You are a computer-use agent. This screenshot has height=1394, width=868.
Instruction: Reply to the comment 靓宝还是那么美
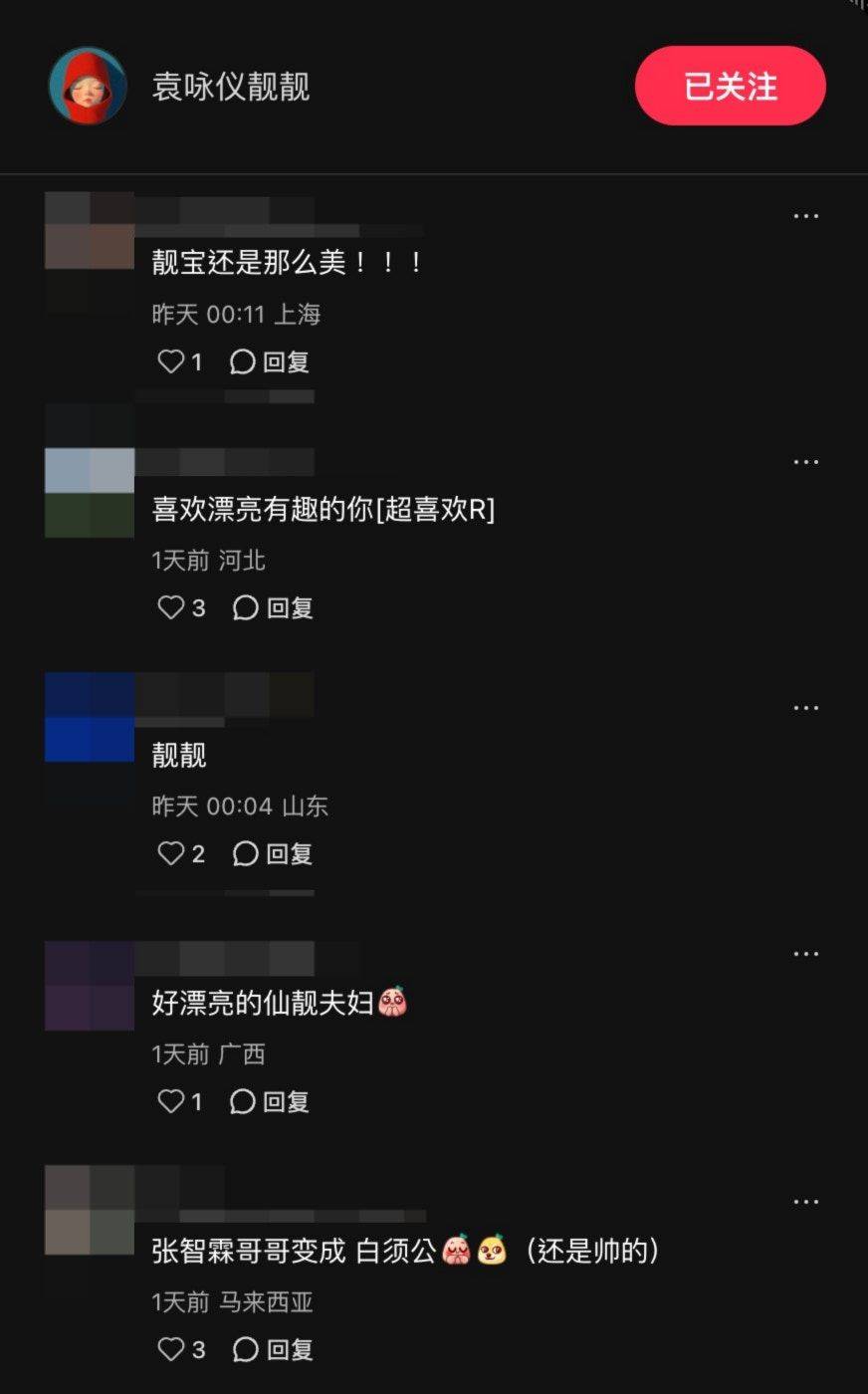(270, 361)
